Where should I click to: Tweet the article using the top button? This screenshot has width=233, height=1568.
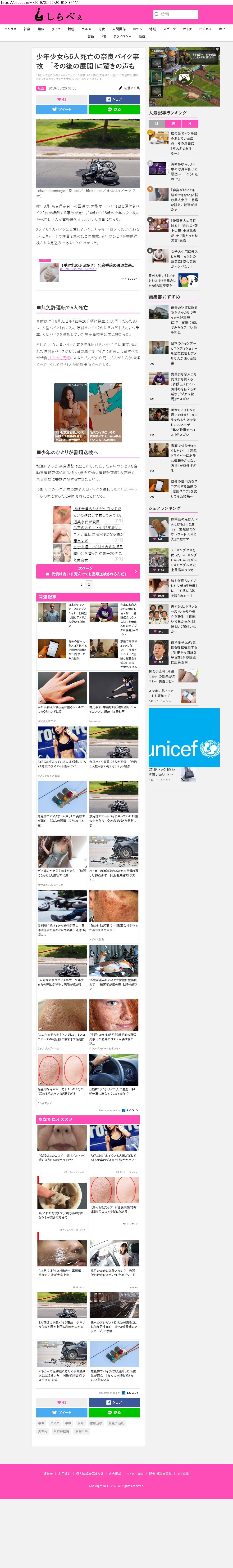(62, 110)
